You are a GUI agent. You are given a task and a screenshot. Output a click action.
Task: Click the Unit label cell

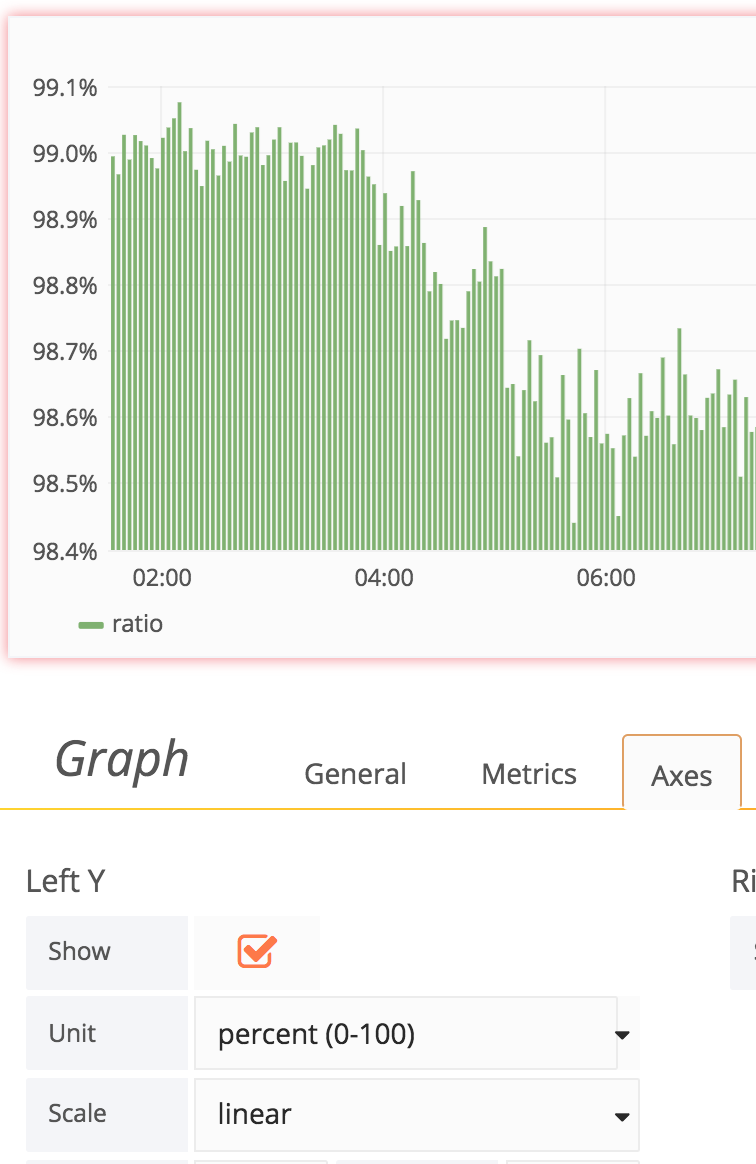pyautogui.click(x=73, y=1033)
